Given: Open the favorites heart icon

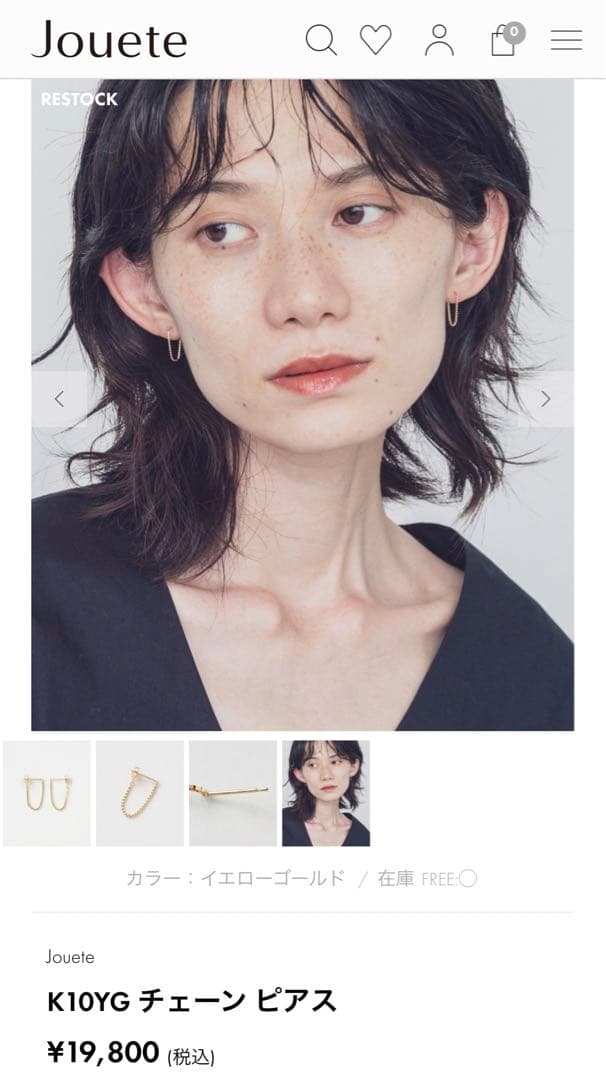Looking at the screenshot, I should [x=376, y=40].
